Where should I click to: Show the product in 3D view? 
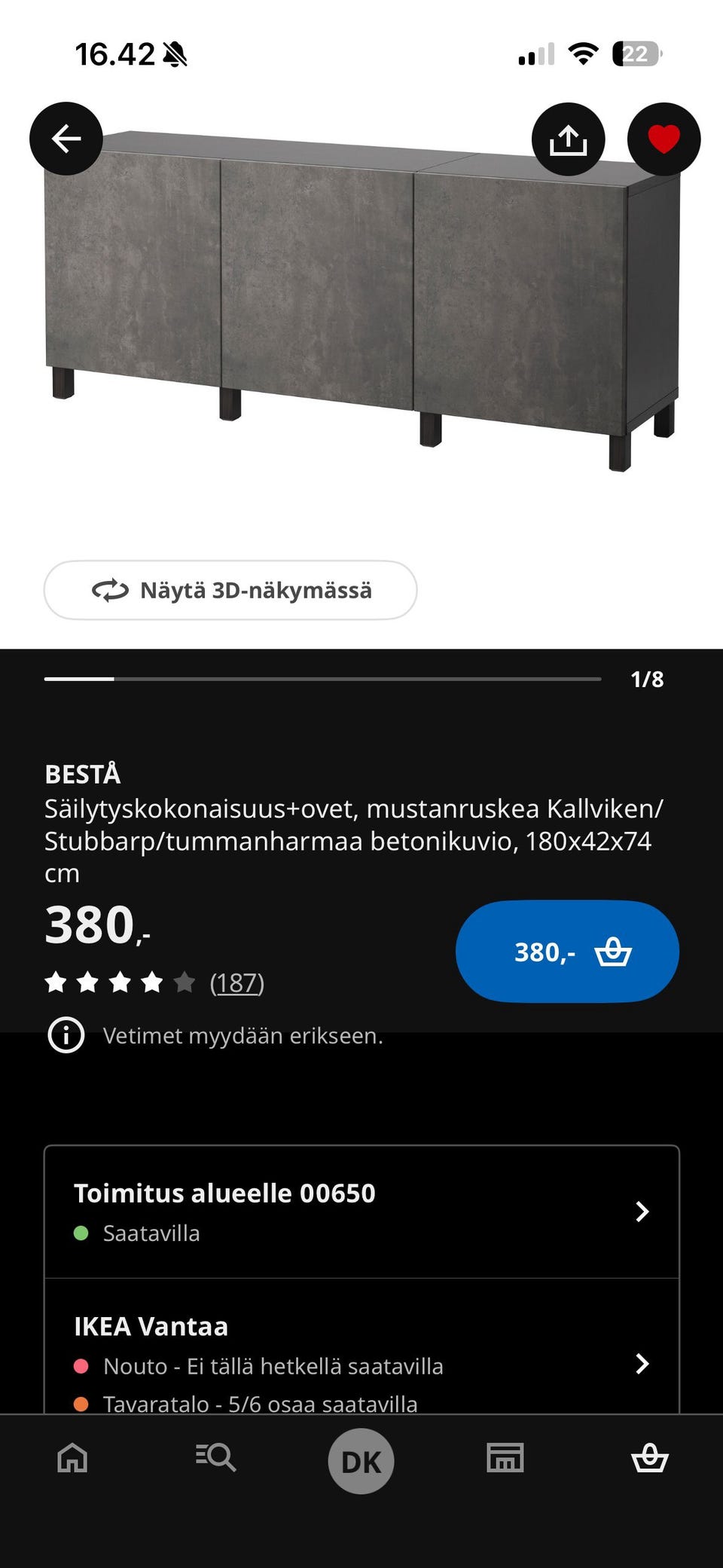tap(231, 591)
